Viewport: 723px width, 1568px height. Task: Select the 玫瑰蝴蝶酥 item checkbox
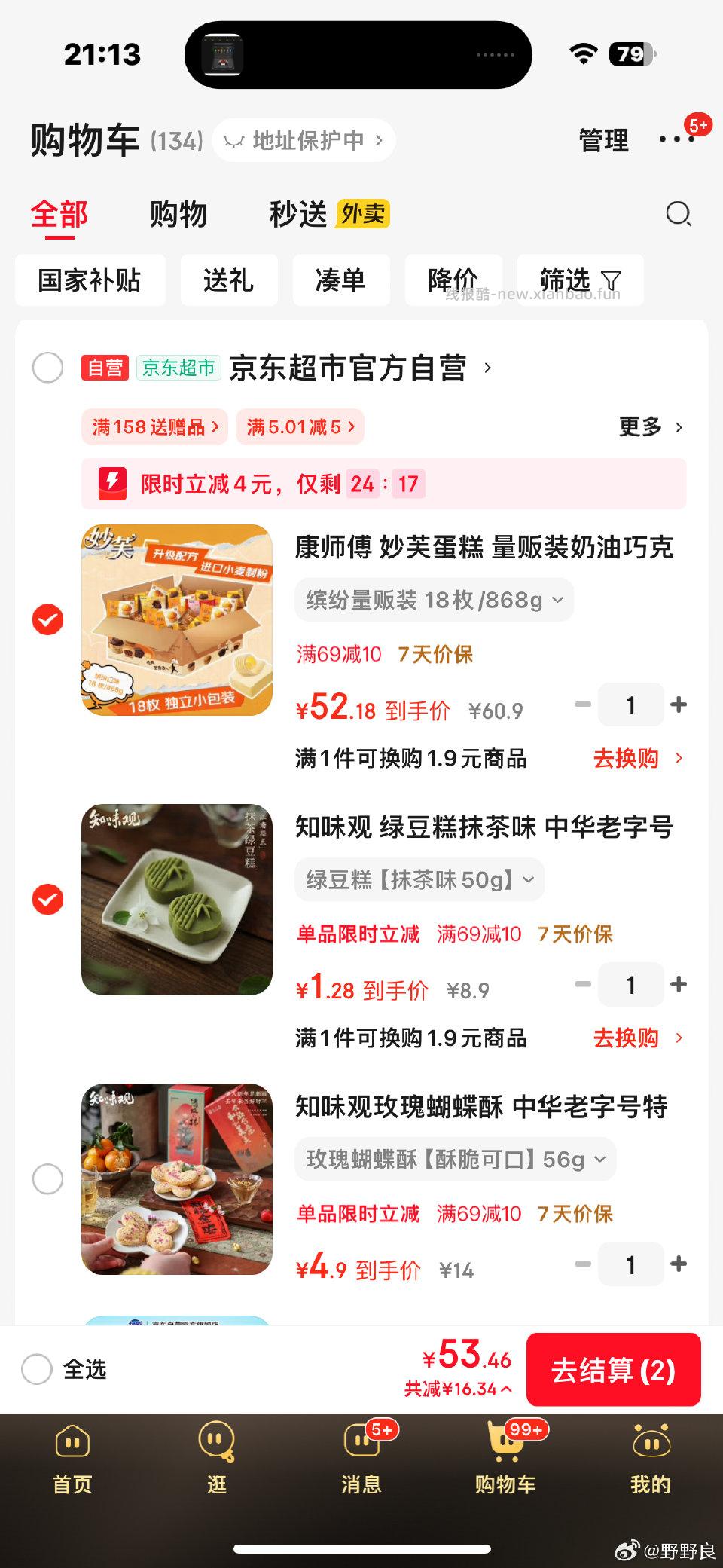click(x=48, y=1179)
